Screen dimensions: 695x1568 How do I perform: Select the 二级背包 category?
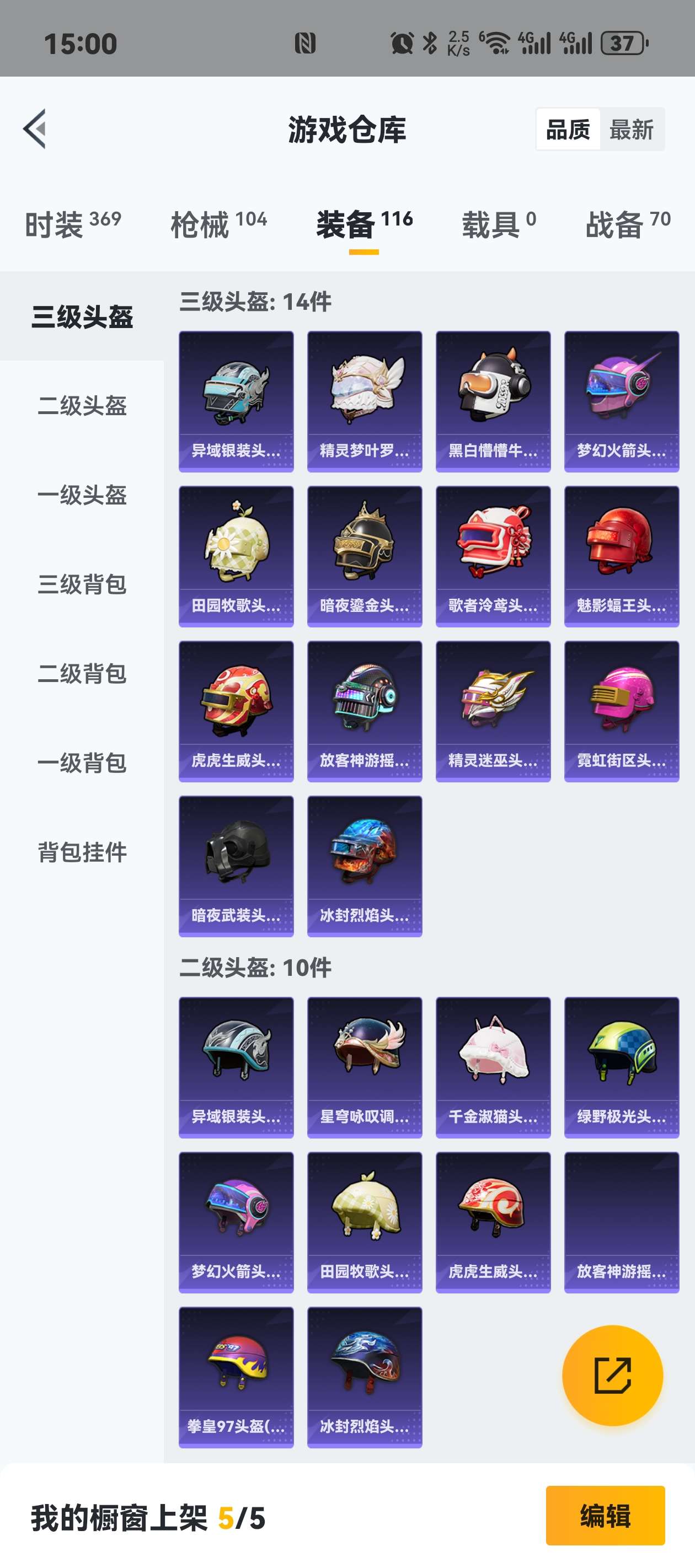(x=82, y=674)
